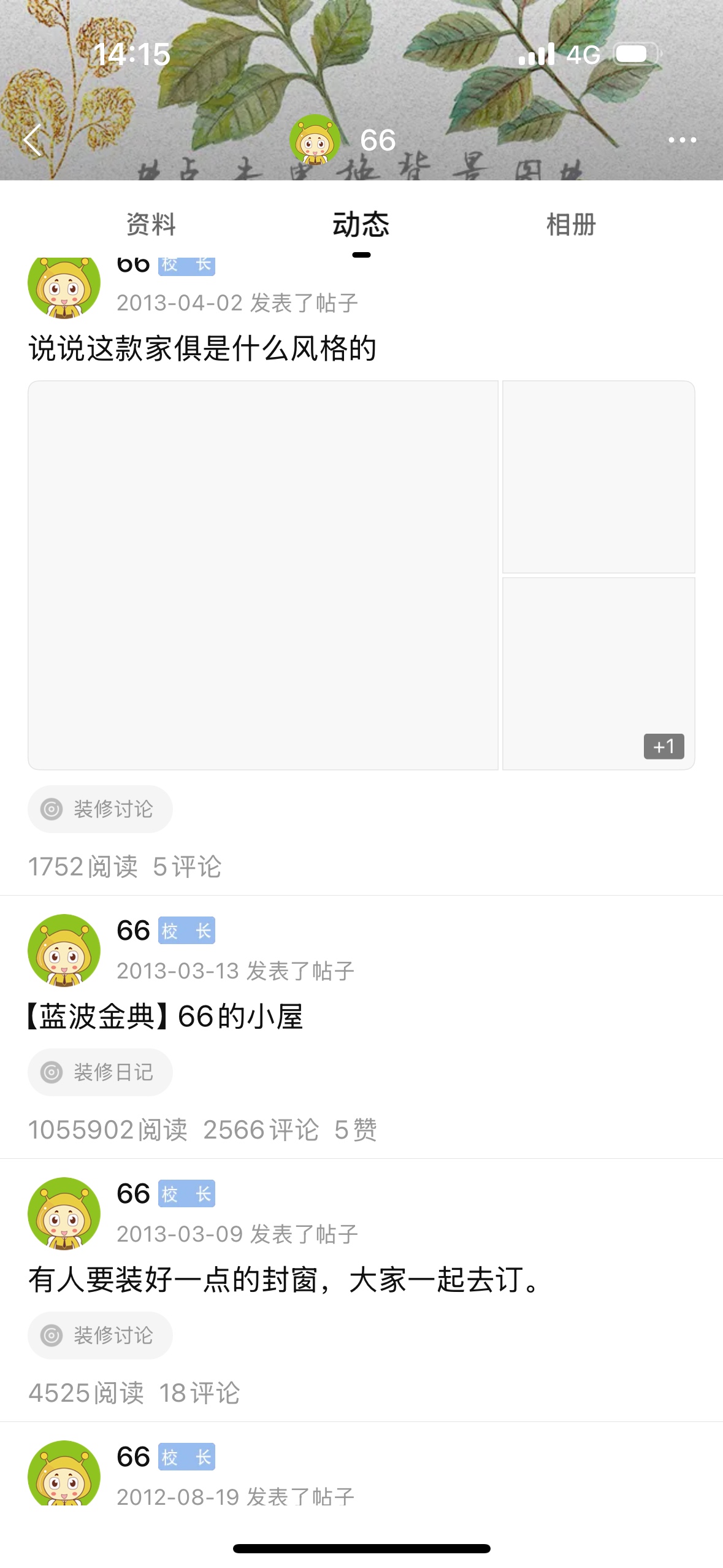View the large image in furniture post
This screenshot has width=723, height=1568.
click(263, 575)
